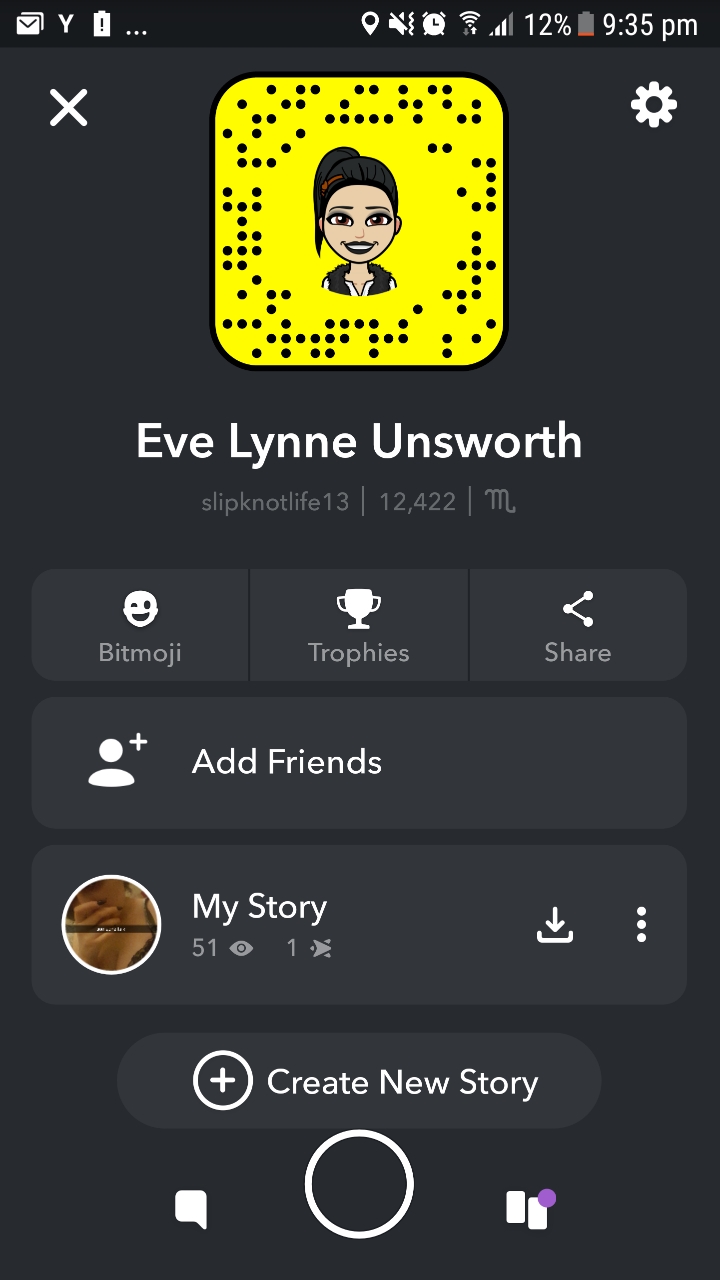Edit display name Eve Lynne Unsworth
Image resolution: width=720 pixels, height=1280 pixels.
pos(359,441)
